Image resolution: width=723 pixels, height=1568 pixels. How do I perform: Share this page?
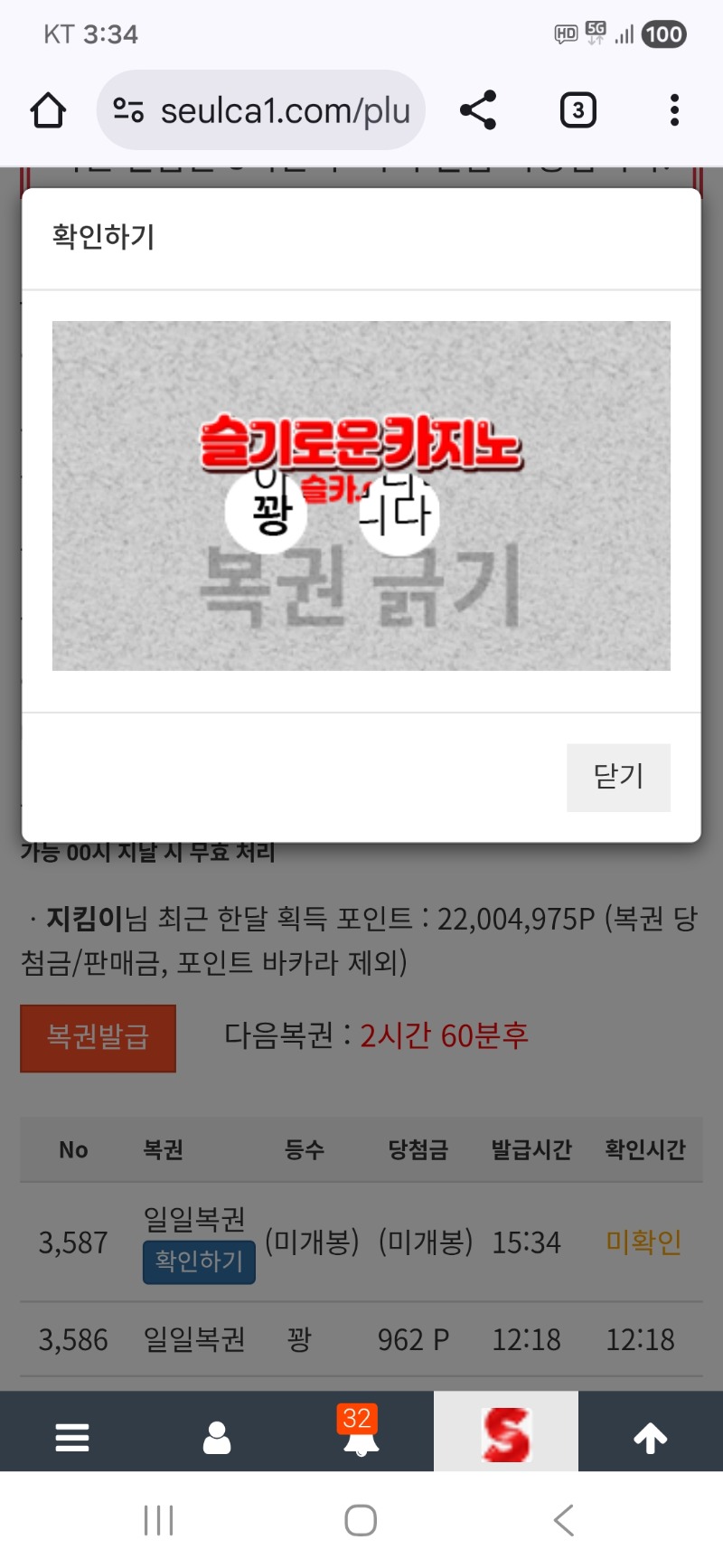point(478,110)
